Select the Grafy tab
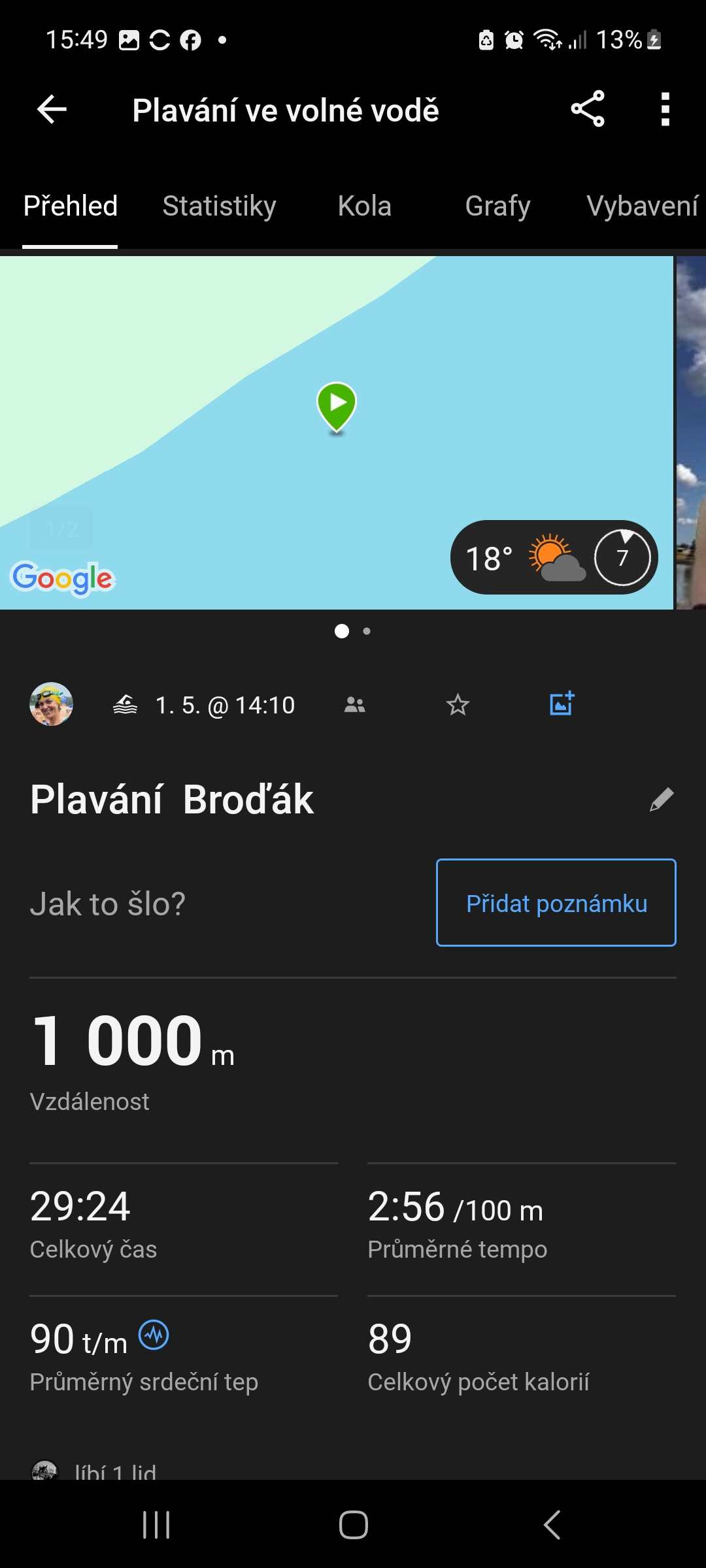Image resolution: width=706 pixels, height=1568 pixels. 497,206
